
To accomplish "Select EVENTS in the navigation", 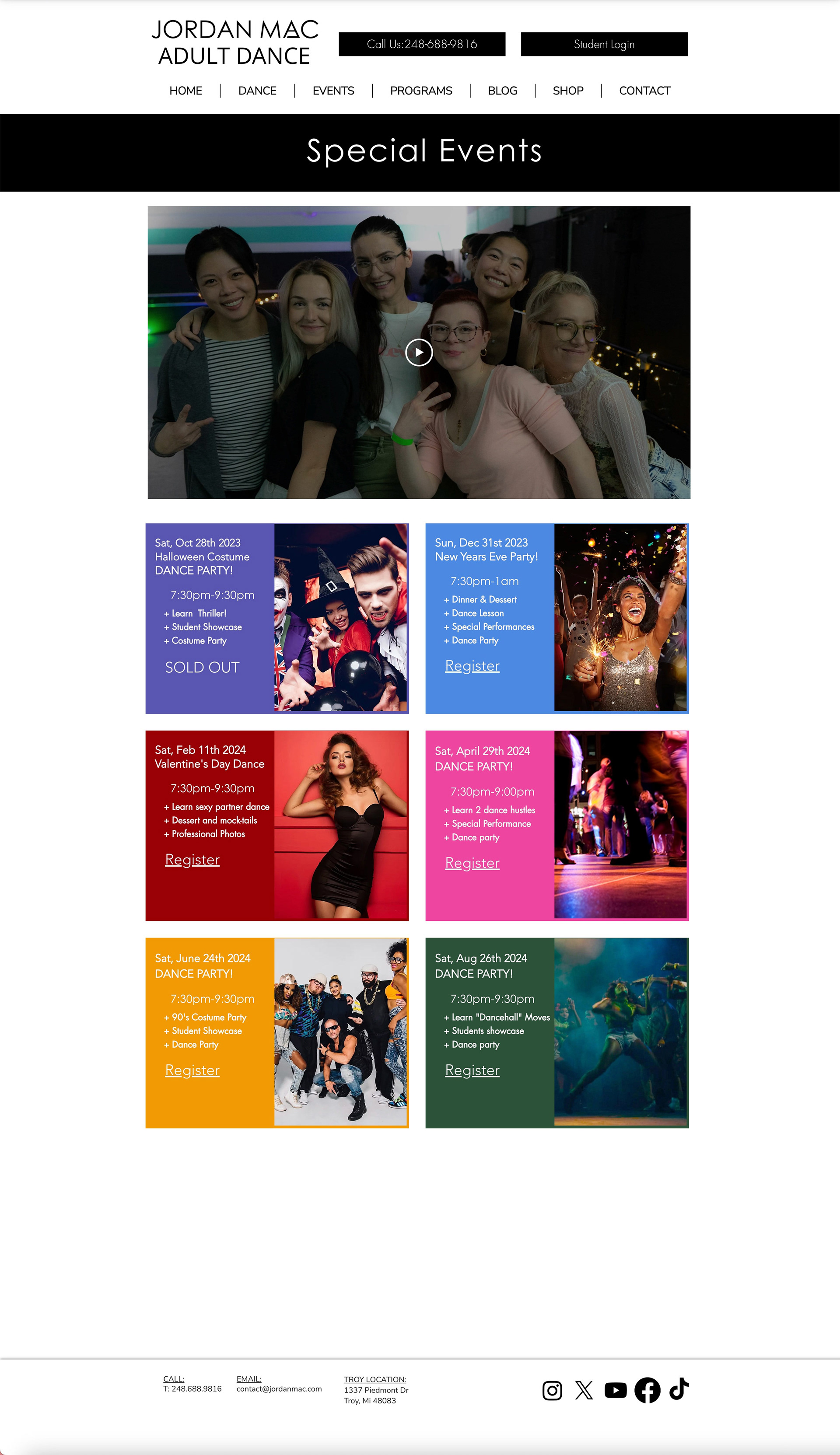I will (x=333, y=91).
